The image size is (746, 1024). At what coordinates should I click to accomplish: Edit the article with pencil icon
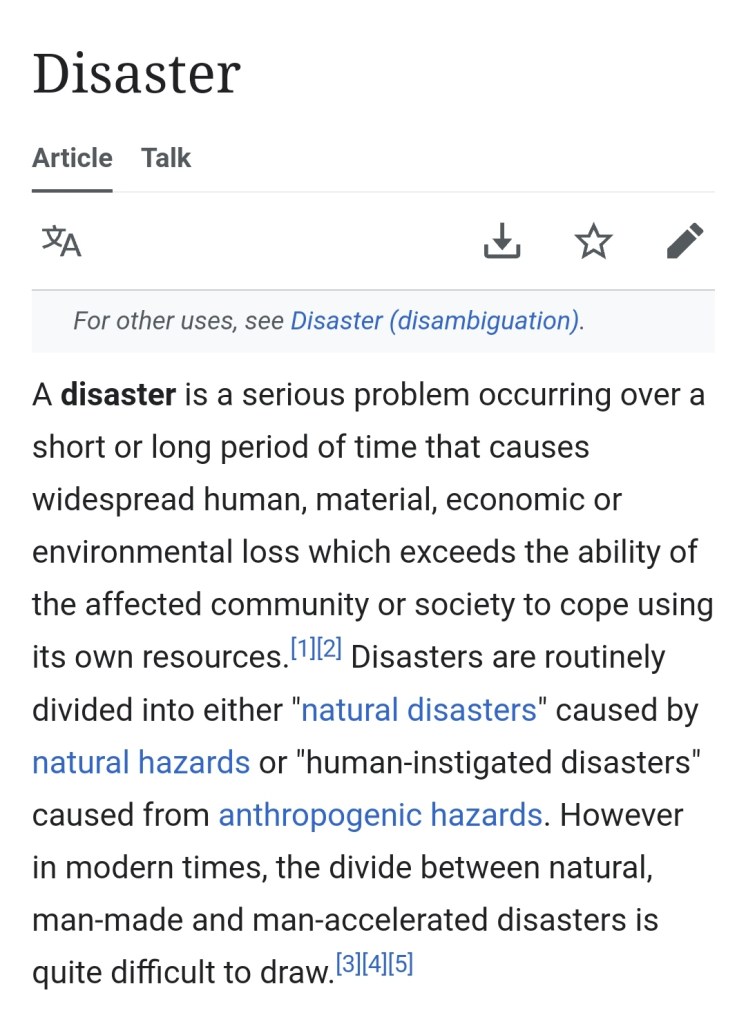coord(685,241)
